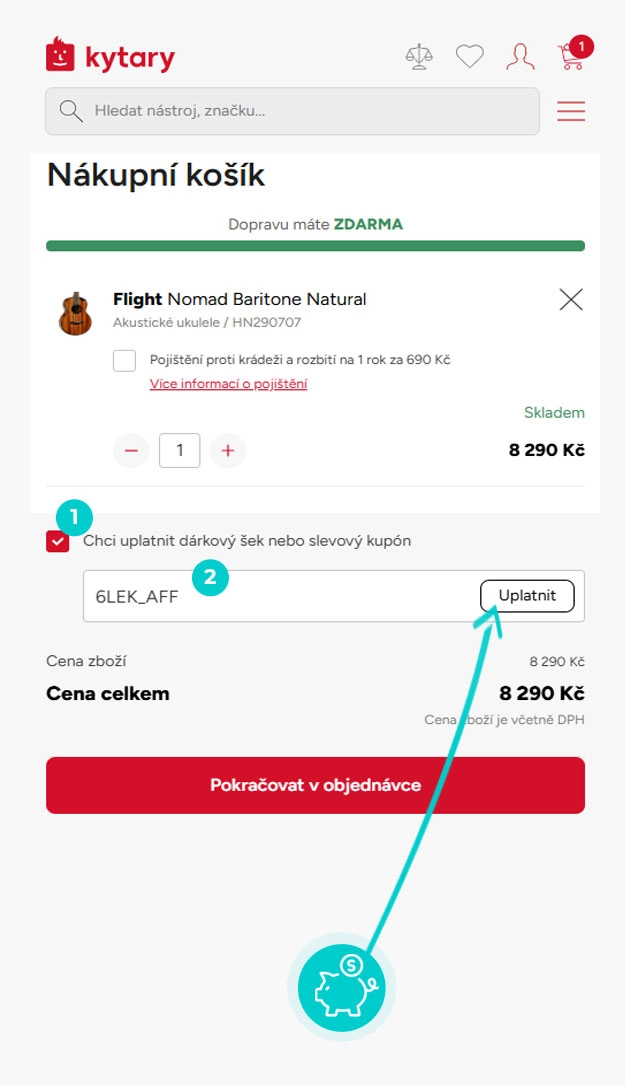This screenshot has height=1086, width=625.
Task: Open the shopping cart icon
Action: point(572,56)
